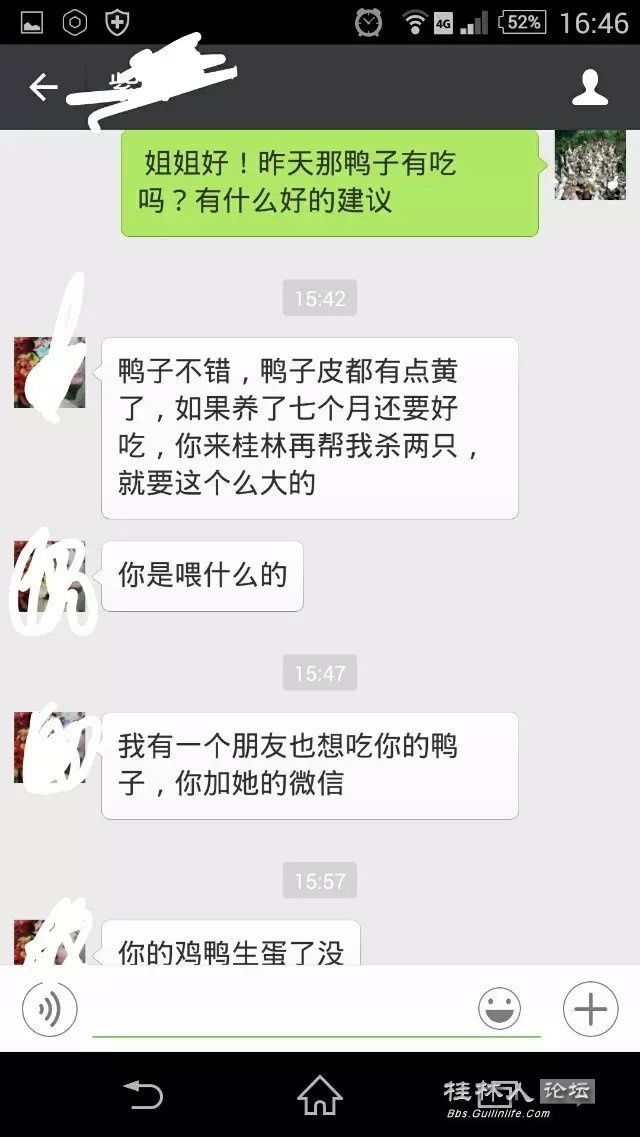This screenshot has height=1137, width=640.
Task: Go back from this chat
Action: tap(43, 88)
